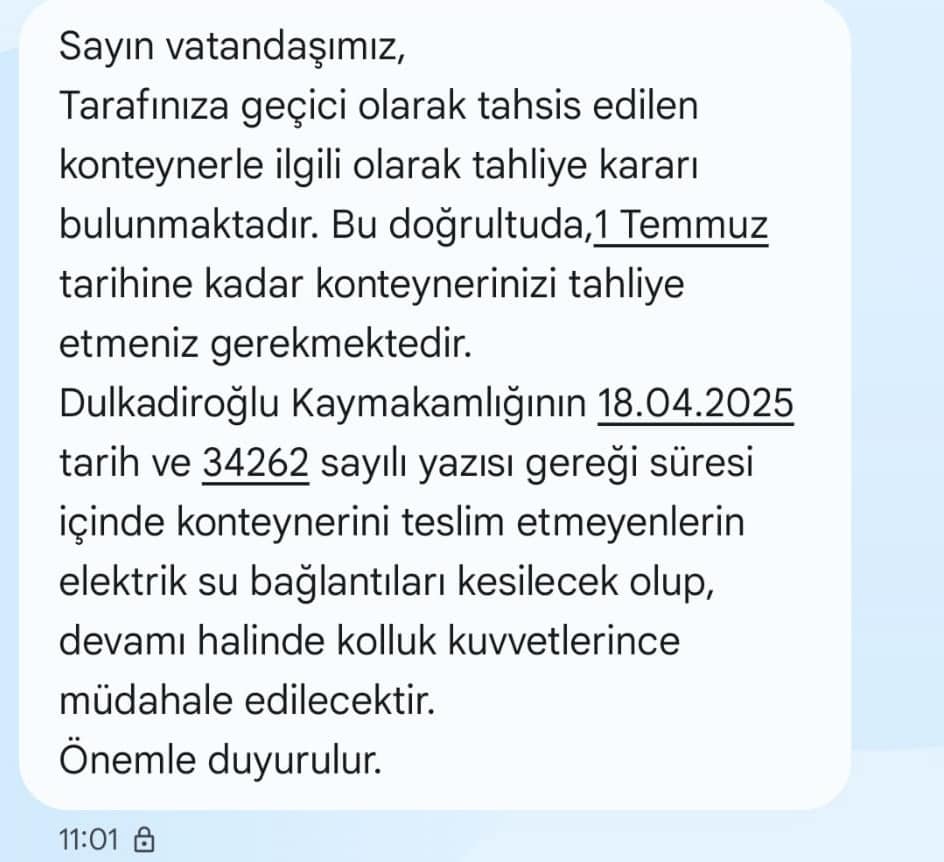Select the underlined number 34262
This screenshot has width=944, height=862.
pos(255,465)
